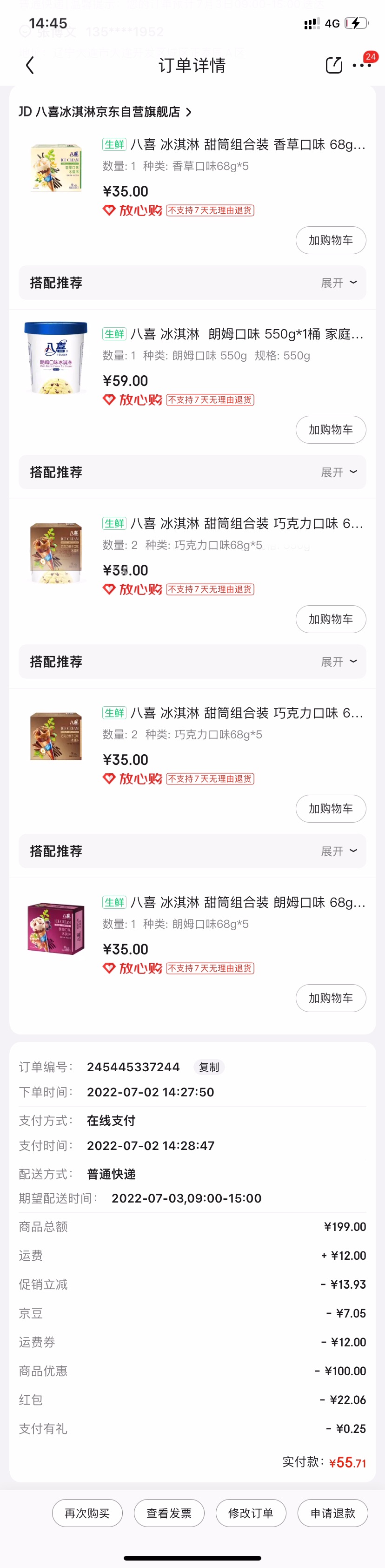Open 朗姆口味 550g tub product image
Viewport: 385px width, 1568px height.
pos(56,358)
